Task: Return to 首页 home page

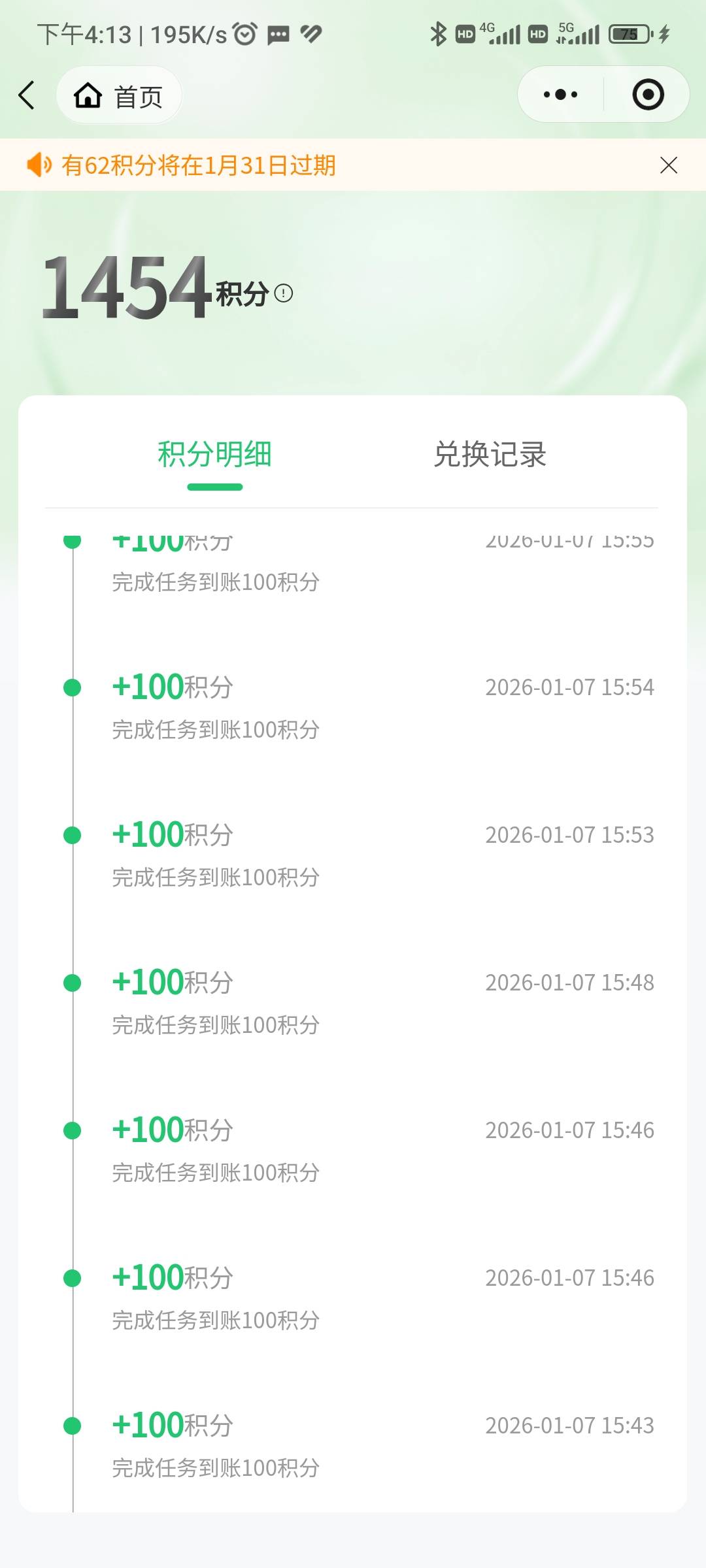Action: click(118, 95)
